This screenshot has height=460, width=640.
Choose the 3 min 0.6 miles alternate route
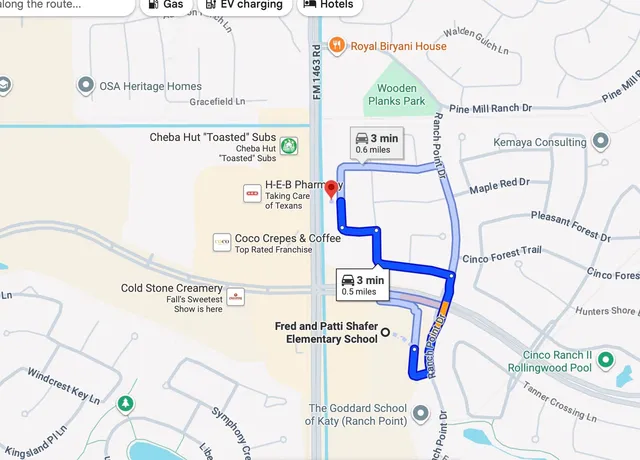[x=376, y=144]
